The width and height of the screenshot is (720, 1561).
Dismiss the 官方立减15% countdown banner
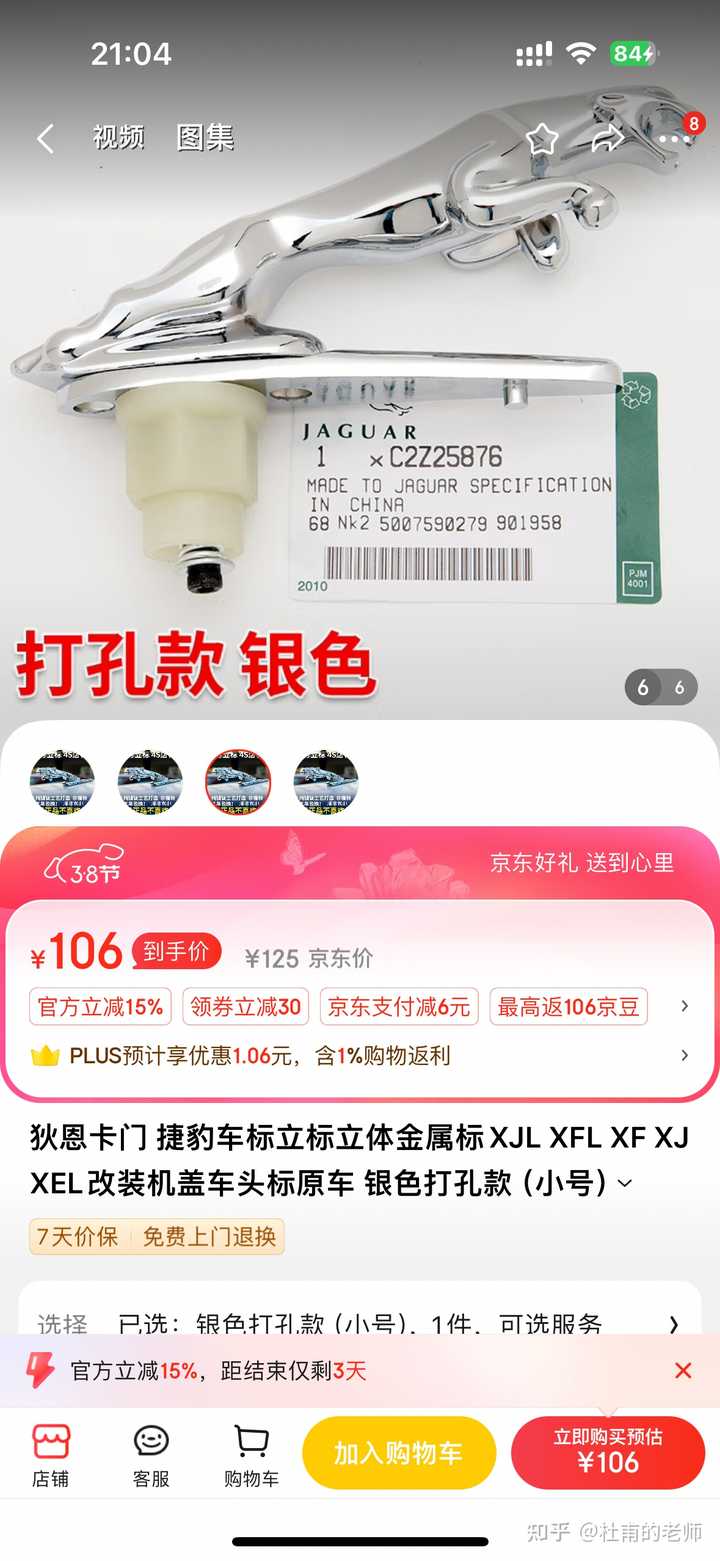point(683,1371)
